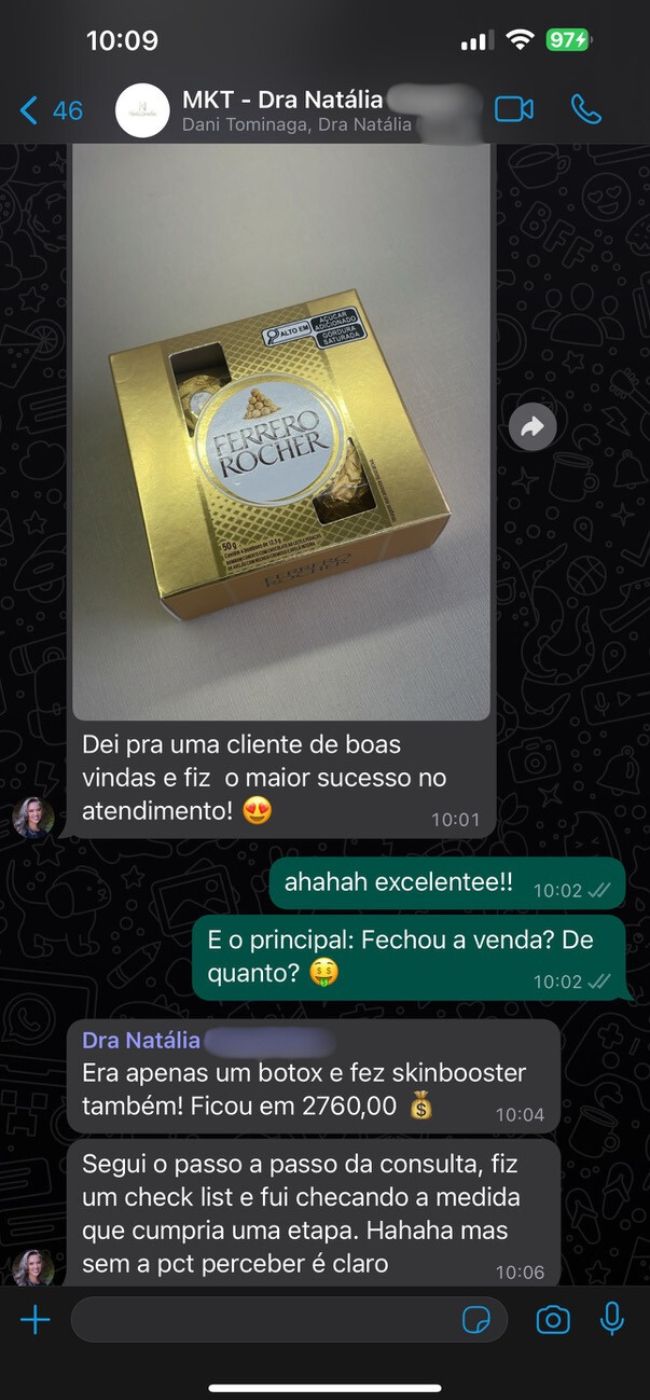Start a video call with the group
Viewport: 650px width, 1400px height.
514,109
